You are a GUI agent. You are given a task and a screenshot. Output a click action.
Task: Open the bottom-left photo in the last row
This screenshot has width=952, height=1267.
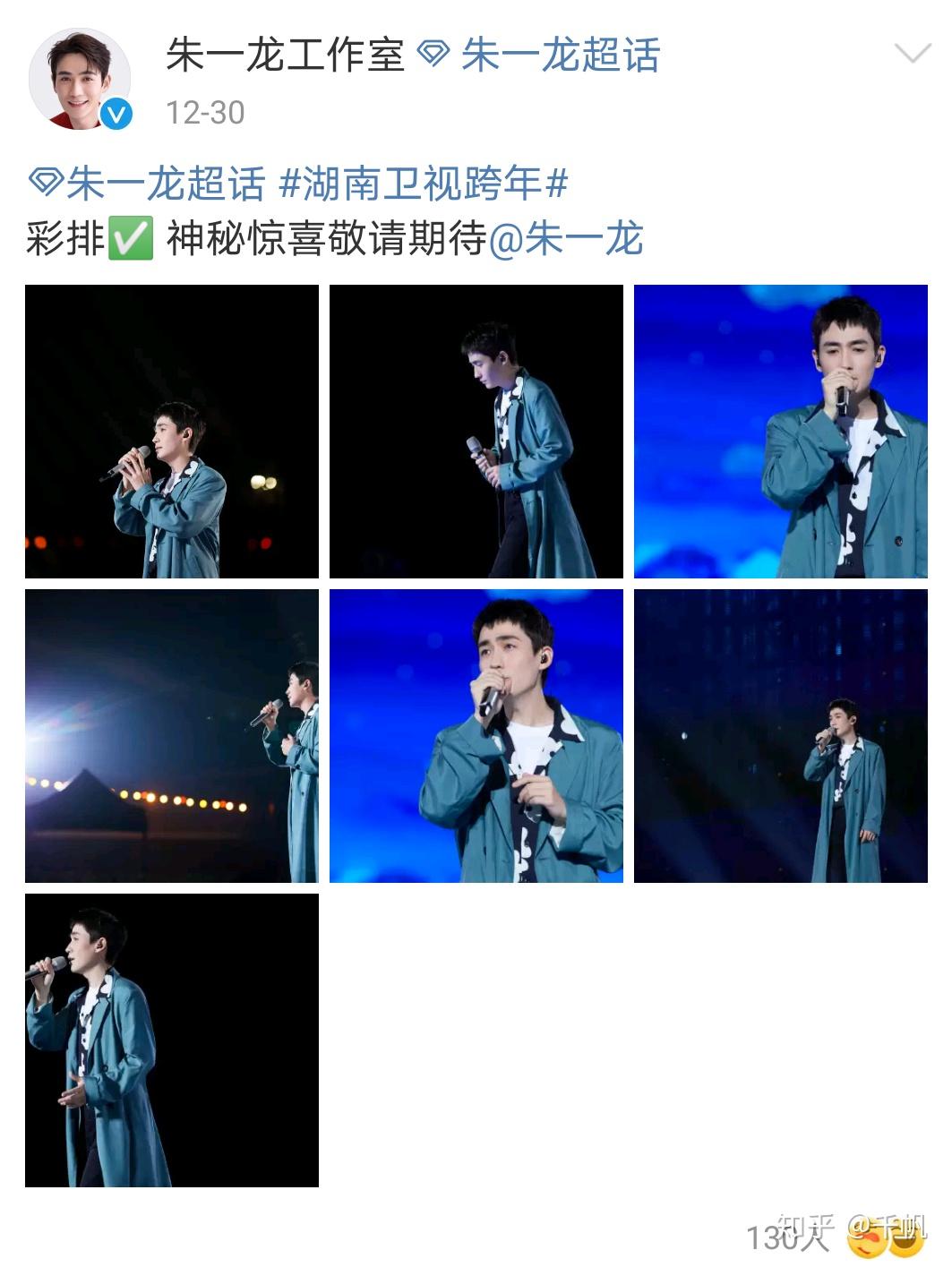pos(170,1039)
